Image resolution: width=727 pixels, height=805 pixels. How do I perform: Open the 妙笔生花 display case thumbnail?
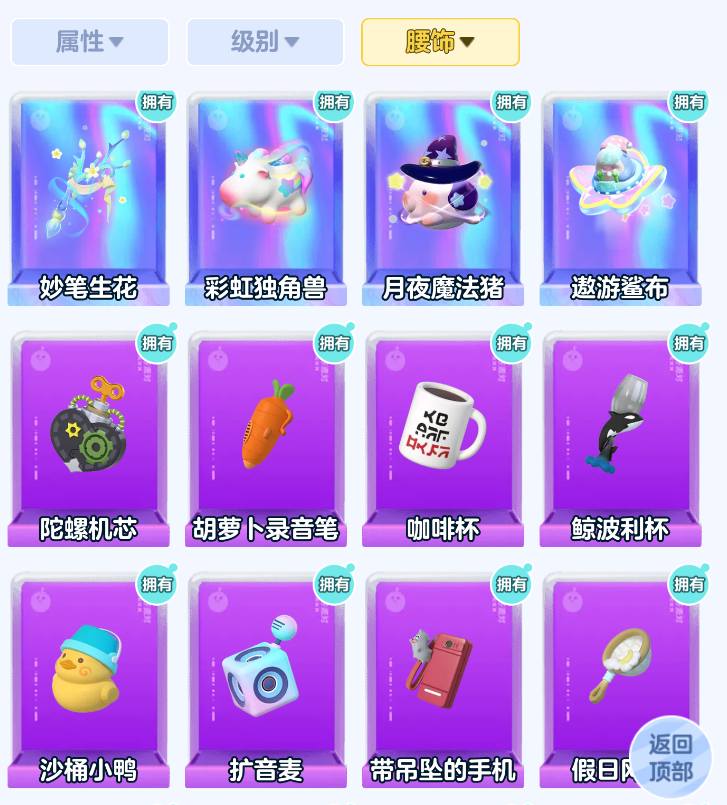(88, 190)
